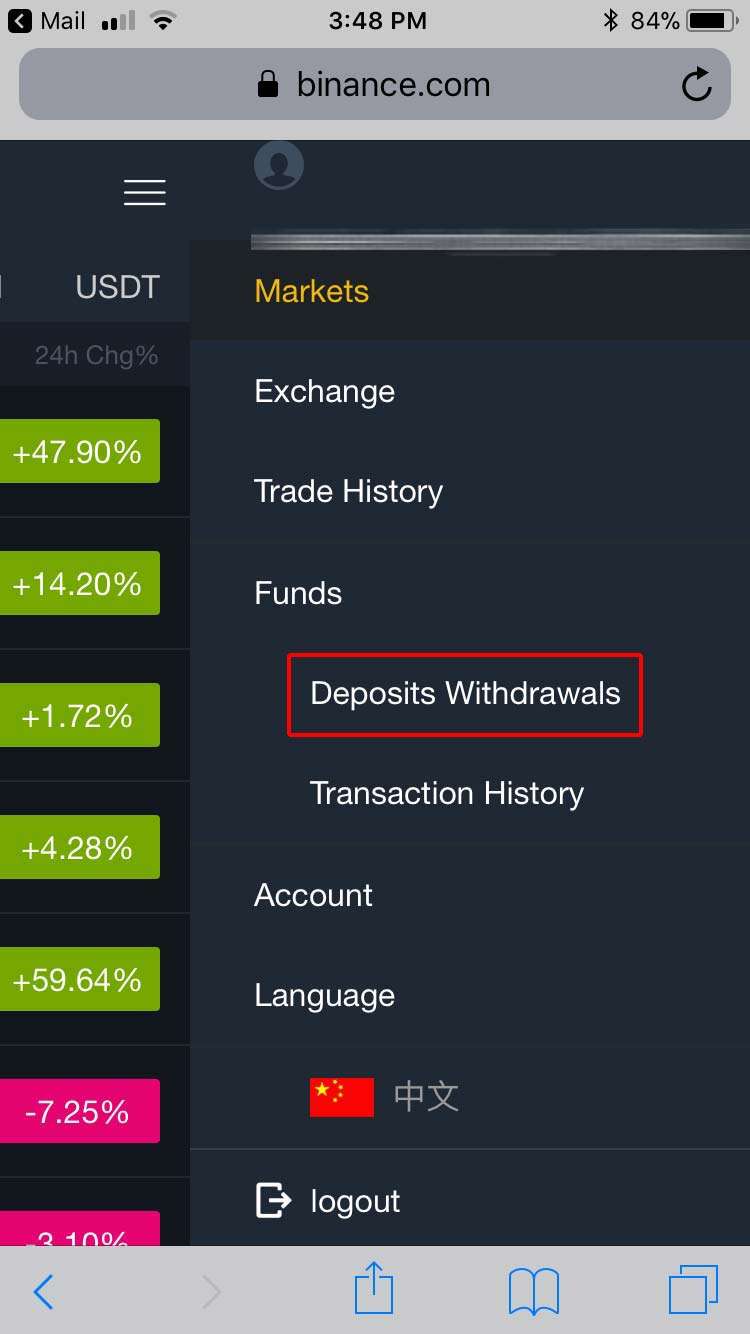Go back in Safari
The height and width of the screenshot is (1334, 750).
(43, 1292)
